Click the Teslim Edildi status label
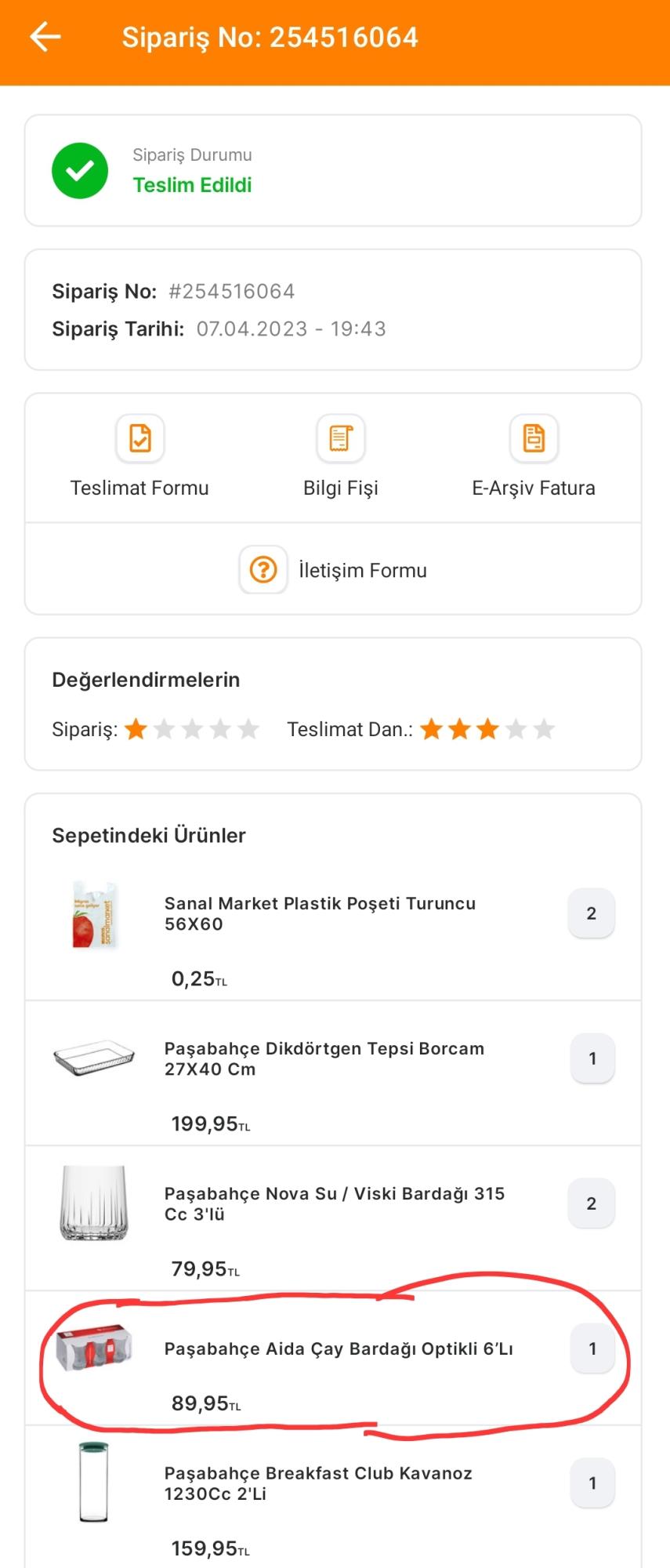Viewport: 670px width, 1568px height. coord(193,186)
